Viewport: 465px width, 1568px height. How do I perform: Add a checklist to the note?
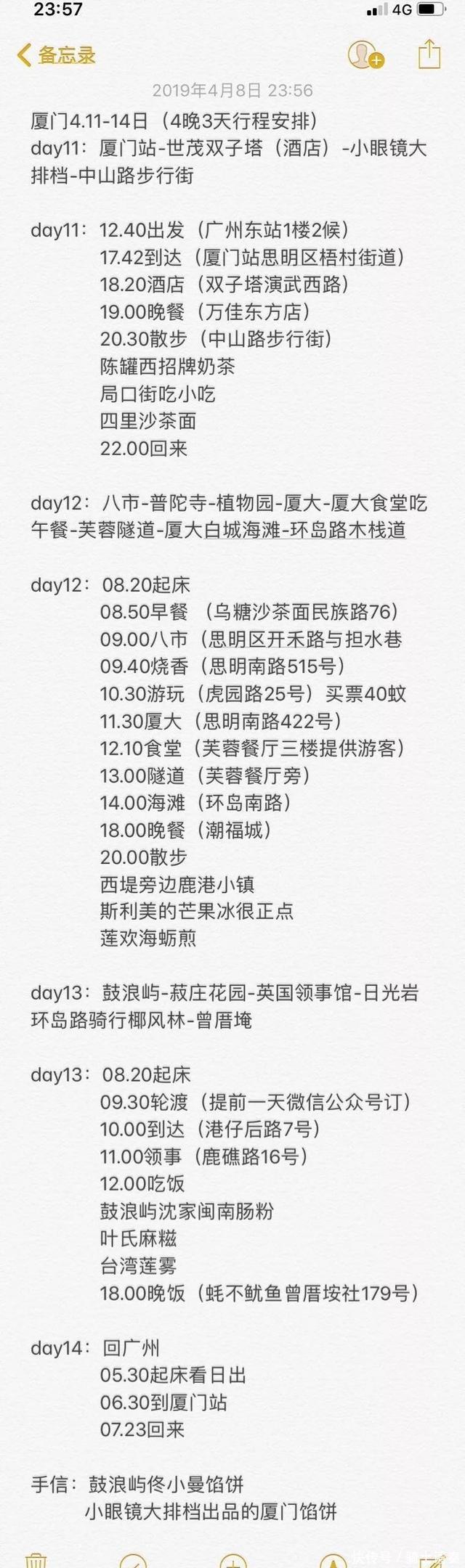point(134,1561)
